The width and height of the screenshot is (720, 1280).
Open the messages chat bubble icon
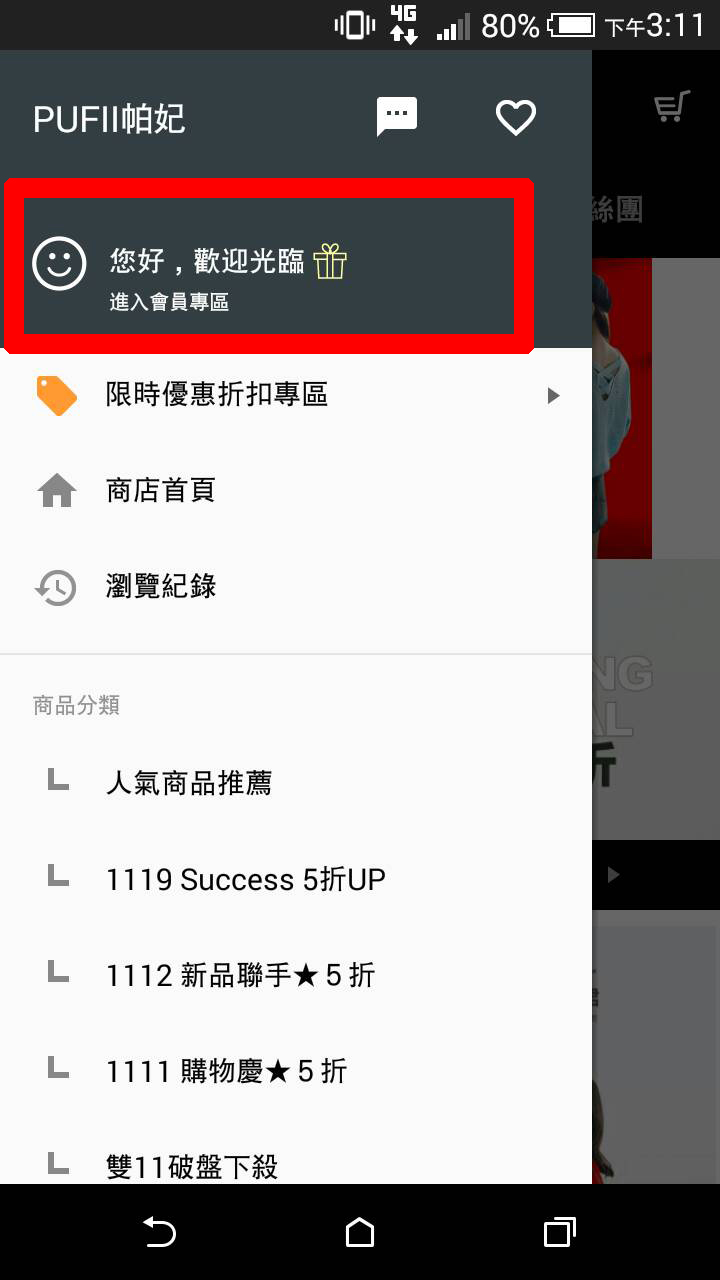(396, 116)
